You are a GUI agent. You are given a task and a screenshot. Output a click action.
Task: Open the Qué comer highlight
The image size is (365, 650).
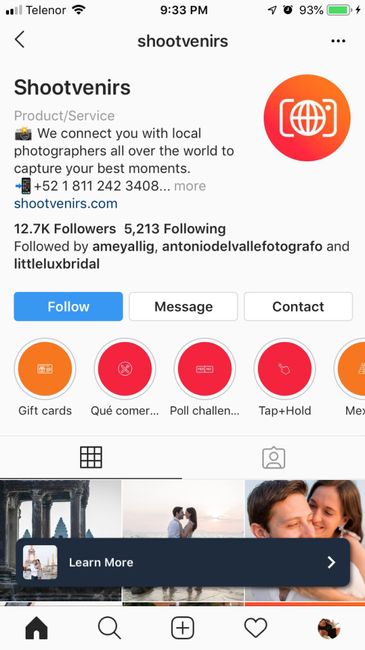tap(125, 369)
